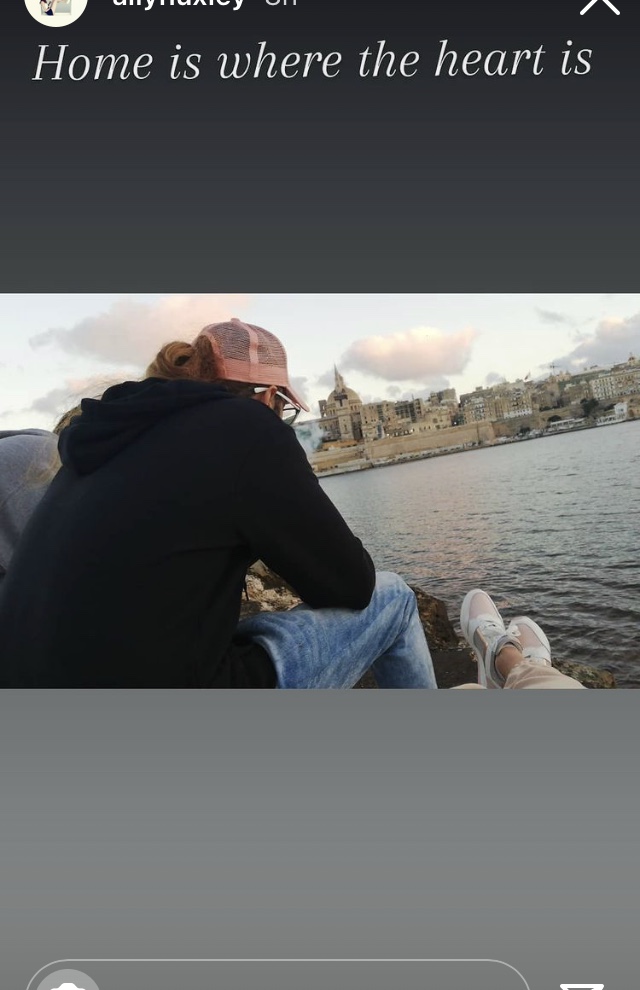
Task: Open the camera icon in the reply bar
Action: [x=68, y=981]
